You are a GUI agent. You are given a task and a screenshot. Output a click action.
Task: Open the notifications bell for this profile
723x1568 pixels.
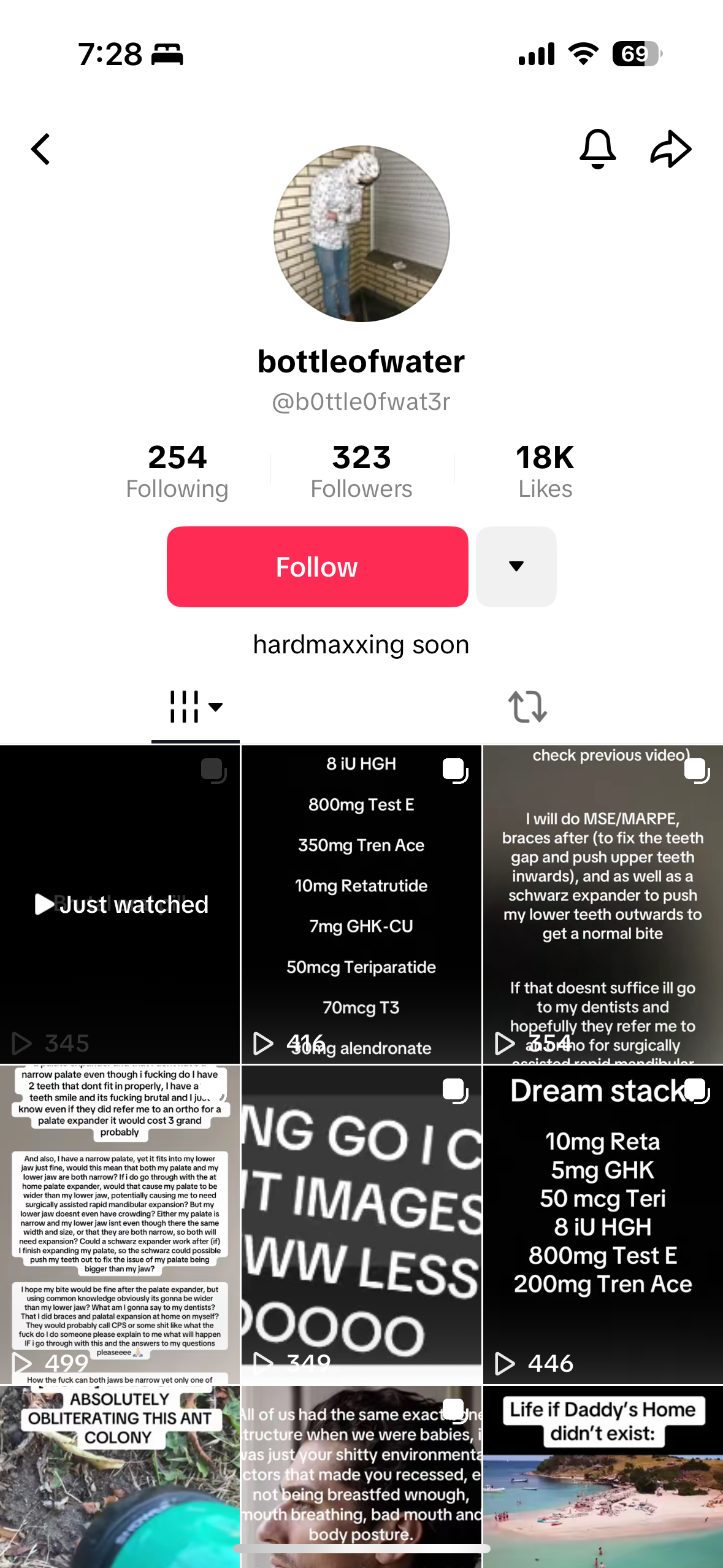(x=597, y=149)
